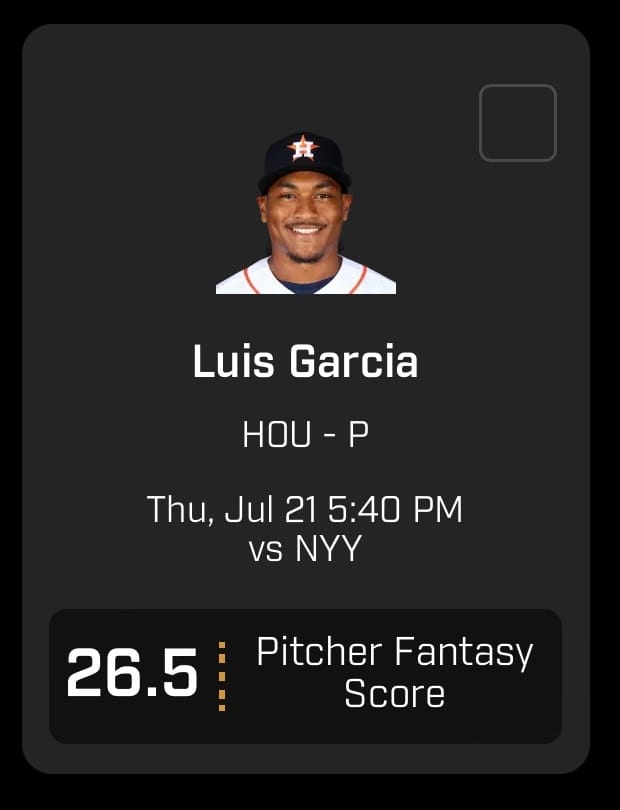
Task: Tick the checkbox on Luis Garcia's card
Action: (x=517, y=123)
